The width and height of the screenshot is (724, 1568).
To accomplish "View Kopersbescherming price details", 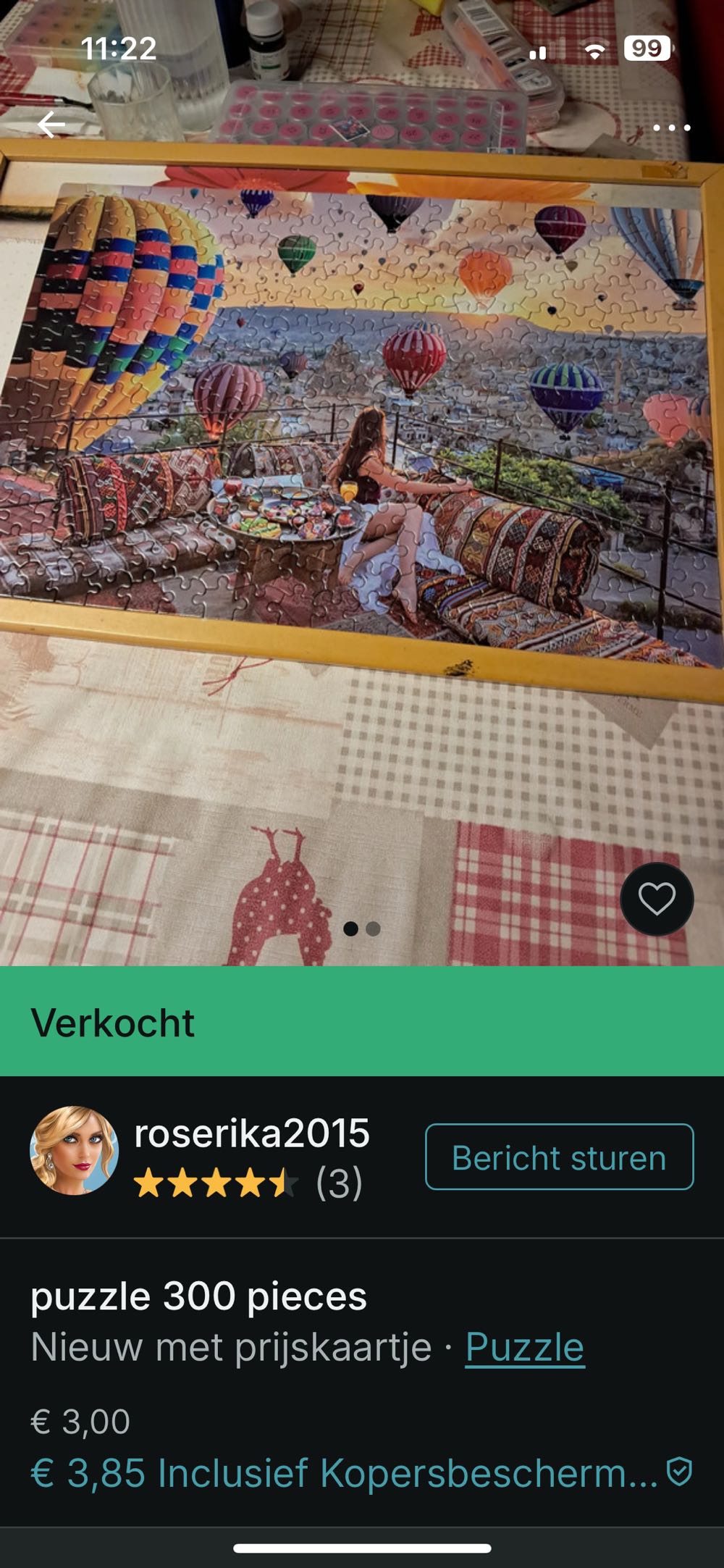I will pyautogui.click(x=361, y=1473).
